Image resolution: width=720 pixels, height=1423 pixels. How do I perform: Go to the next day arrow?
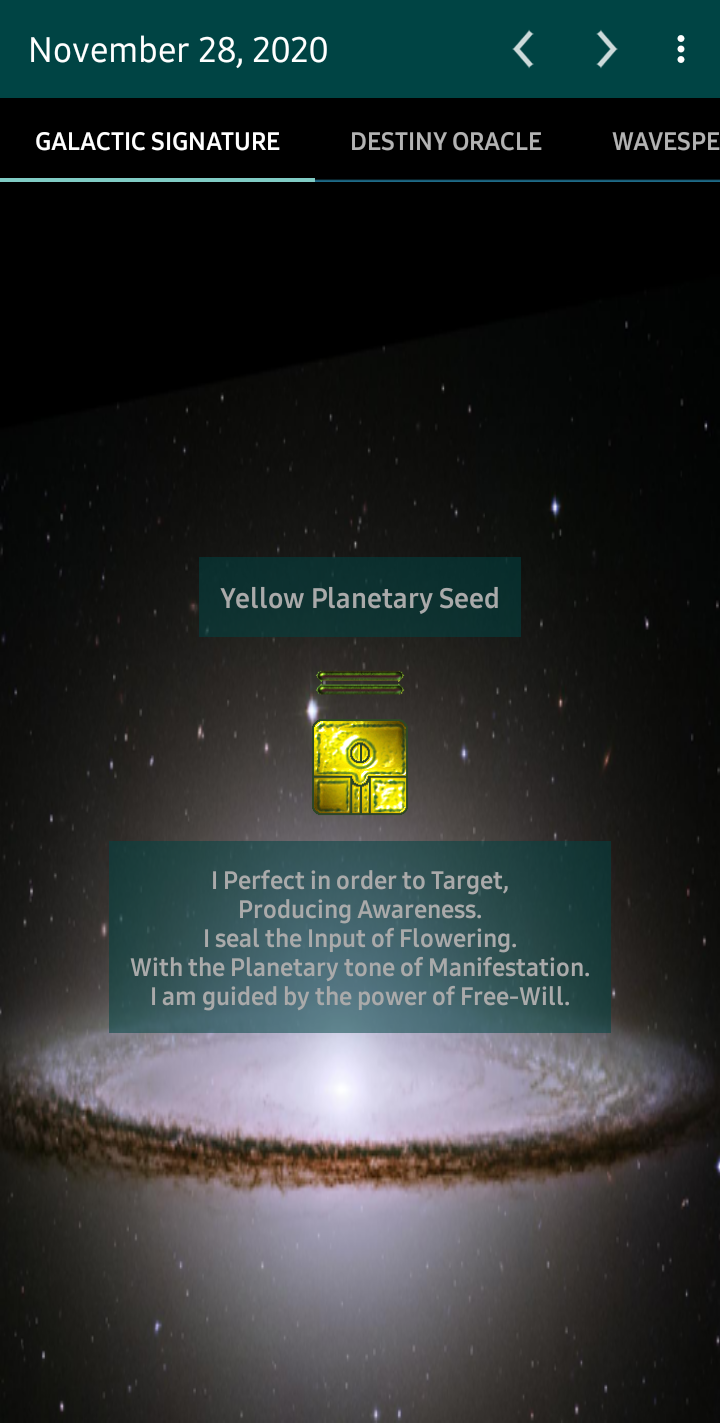tap(606, 49)
